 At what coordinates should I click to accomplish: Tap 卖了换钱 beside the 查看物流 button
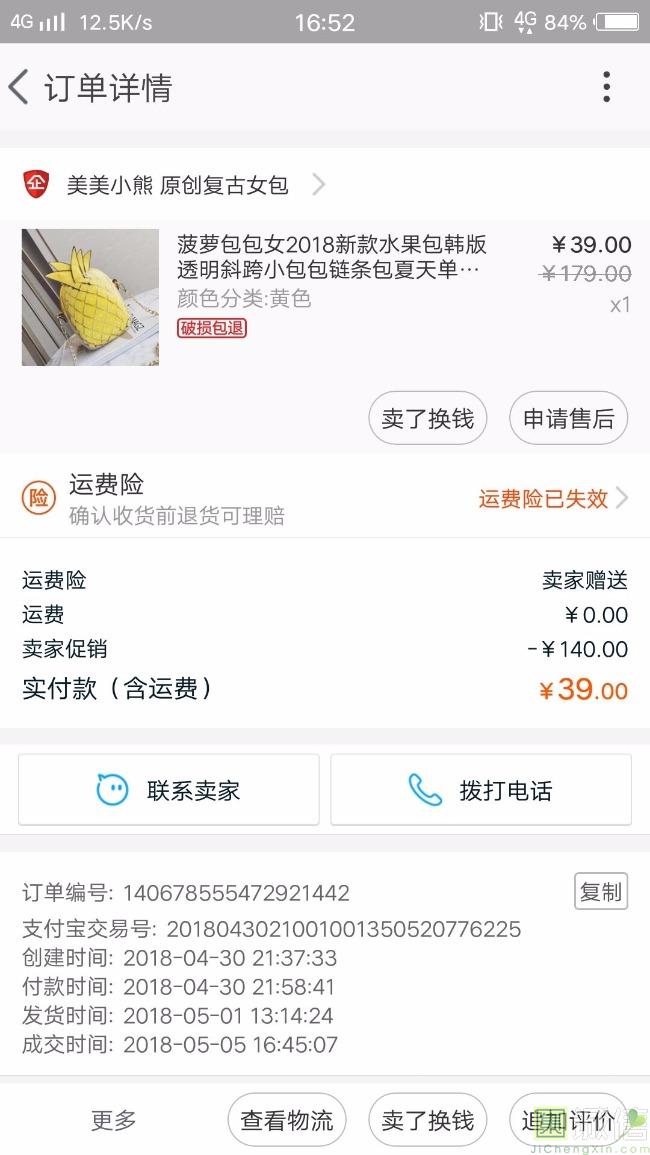coord(428,1121)
